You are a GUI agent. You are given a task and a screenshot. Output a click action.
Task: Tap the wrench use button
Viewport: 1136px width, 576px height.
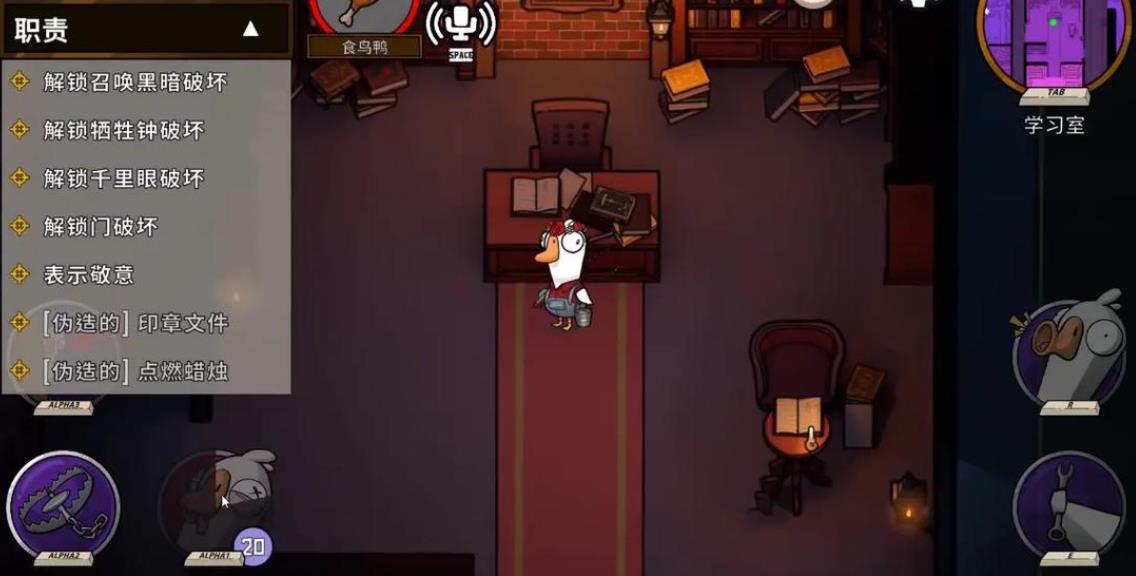coord(1067,505)
